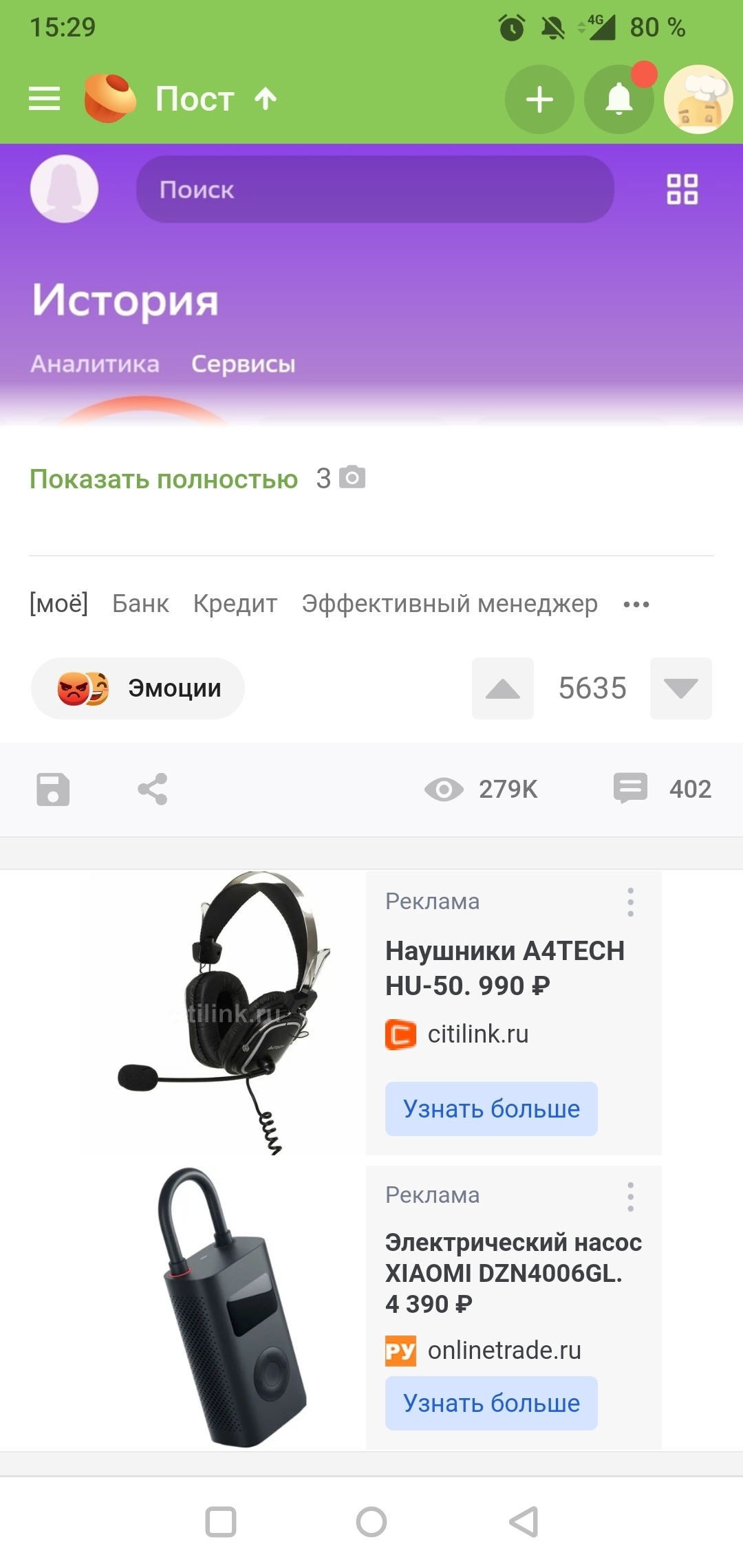This screenshot has height=1568, width=743.
Task: Open the hamburger menu
Action: click(45, 98)
